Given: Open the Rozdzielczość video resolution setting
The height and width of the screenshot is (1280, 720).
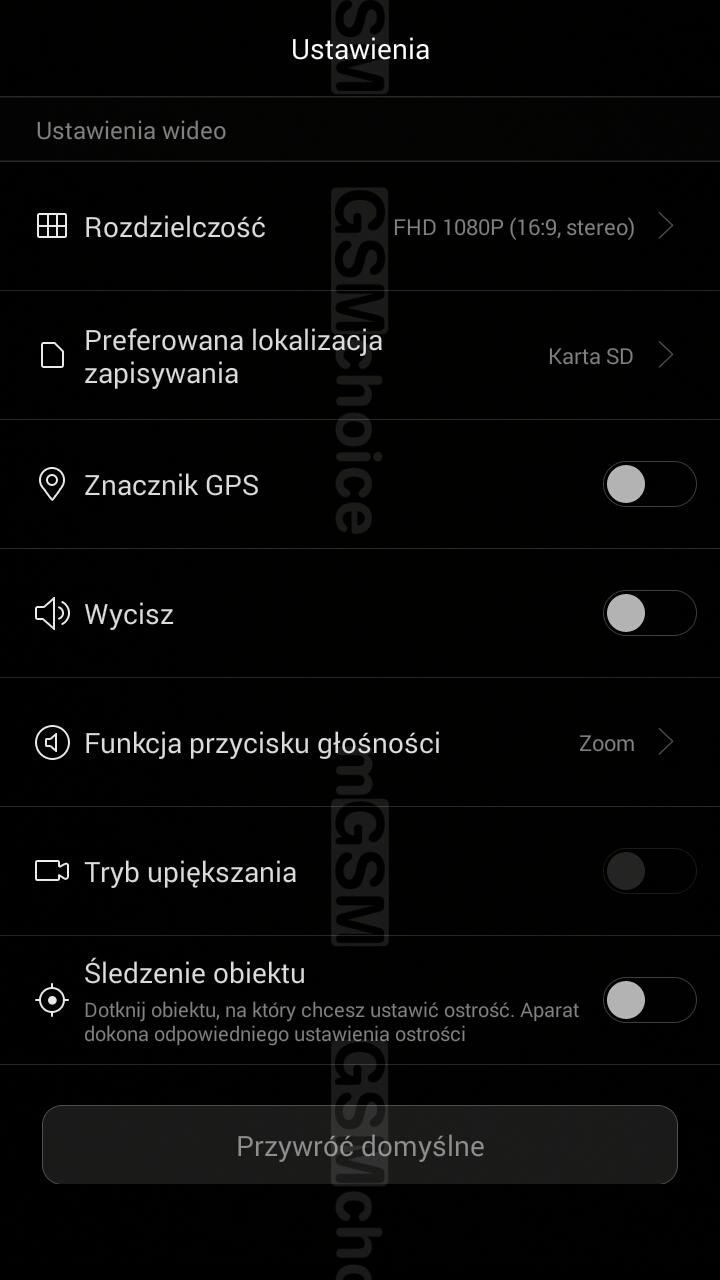Looking at the screenshot, I should coord(360,226).
